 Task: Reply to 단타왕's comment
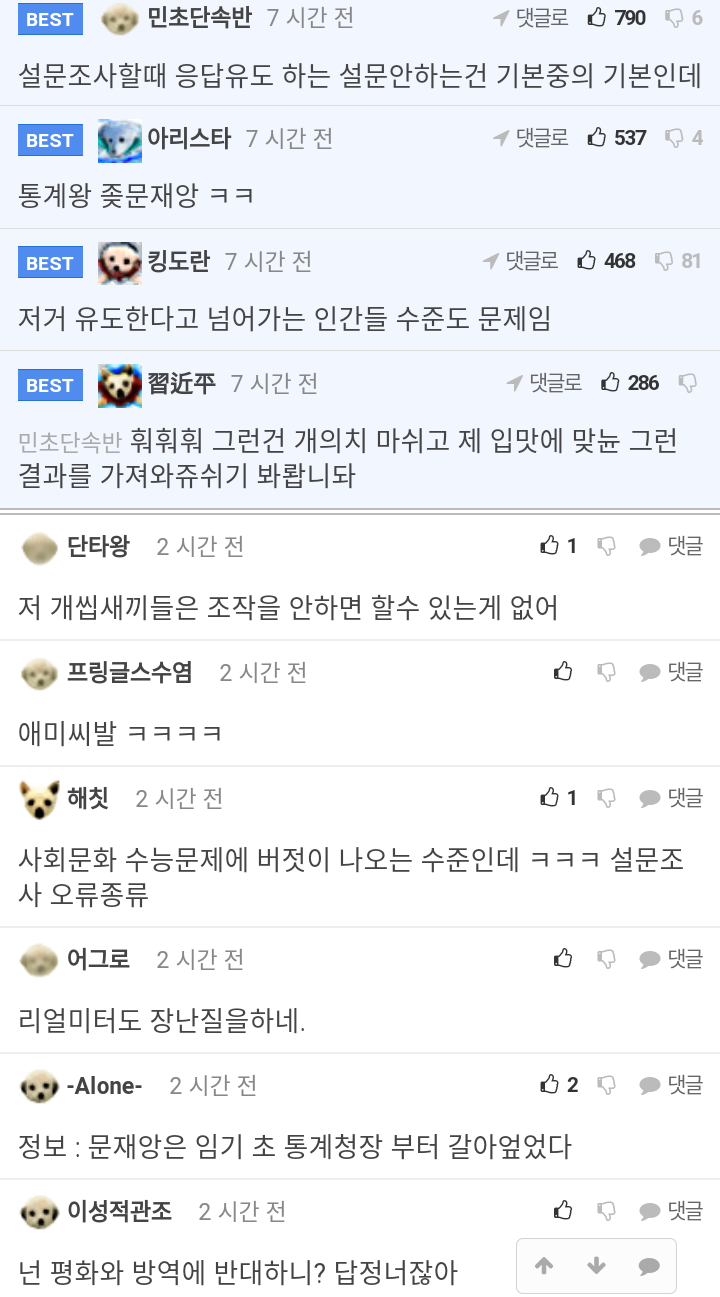tap(672, 546)
